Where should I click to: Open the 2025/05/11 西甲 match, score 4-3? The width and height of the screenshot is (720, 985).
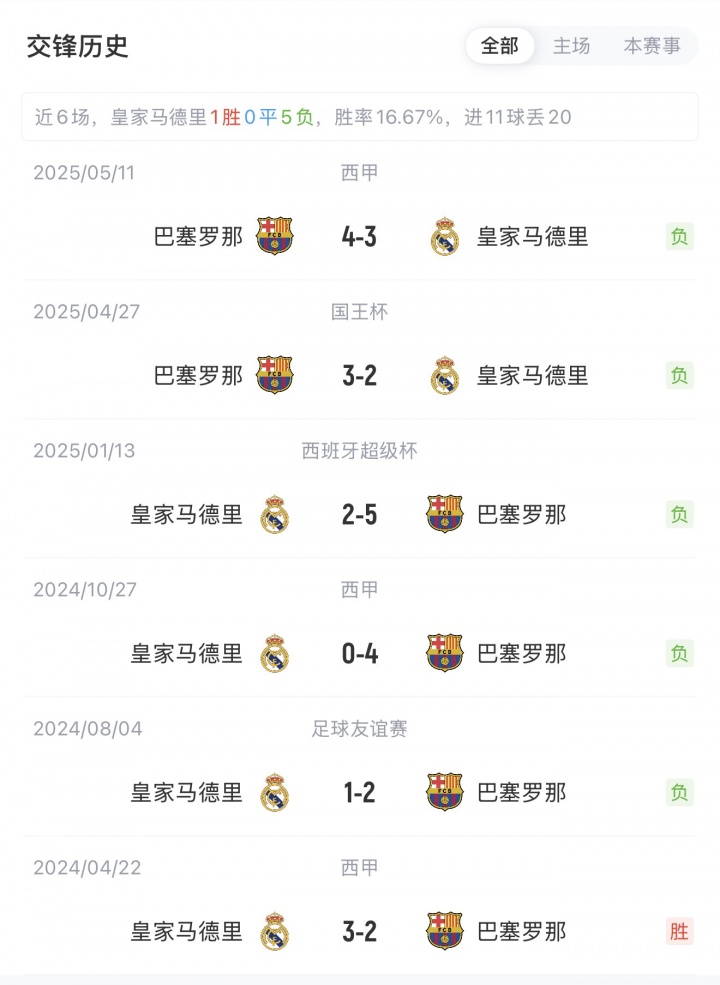tap(359, 237)
